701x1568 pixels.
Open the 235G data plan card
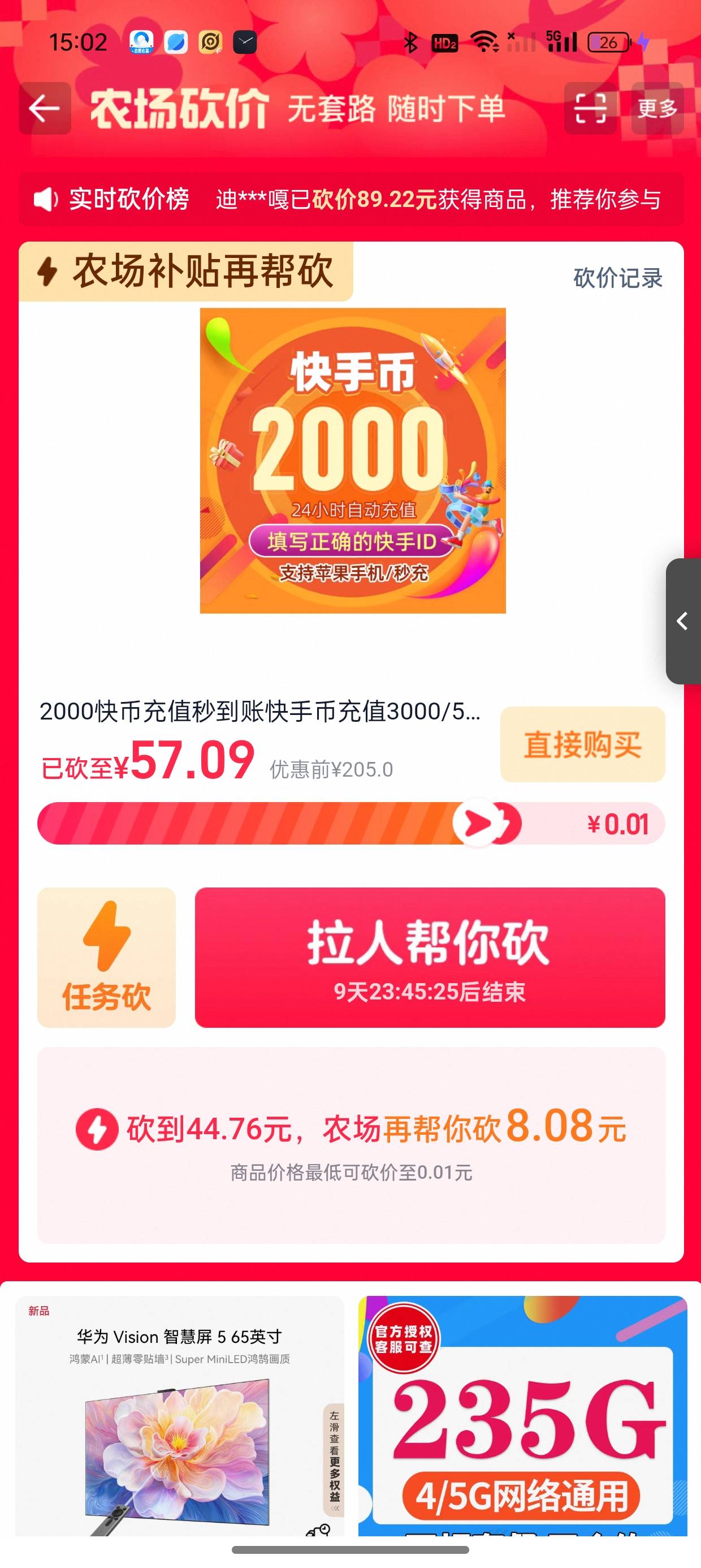[522, 1418]
